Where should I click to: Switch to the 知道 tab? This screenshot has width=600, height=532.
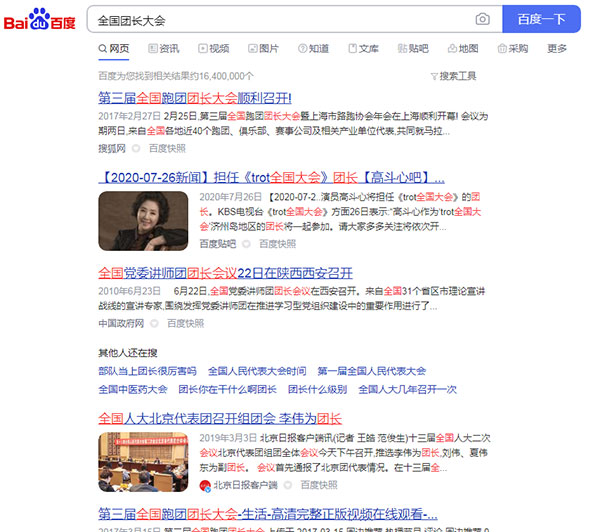tap(312, 48)
